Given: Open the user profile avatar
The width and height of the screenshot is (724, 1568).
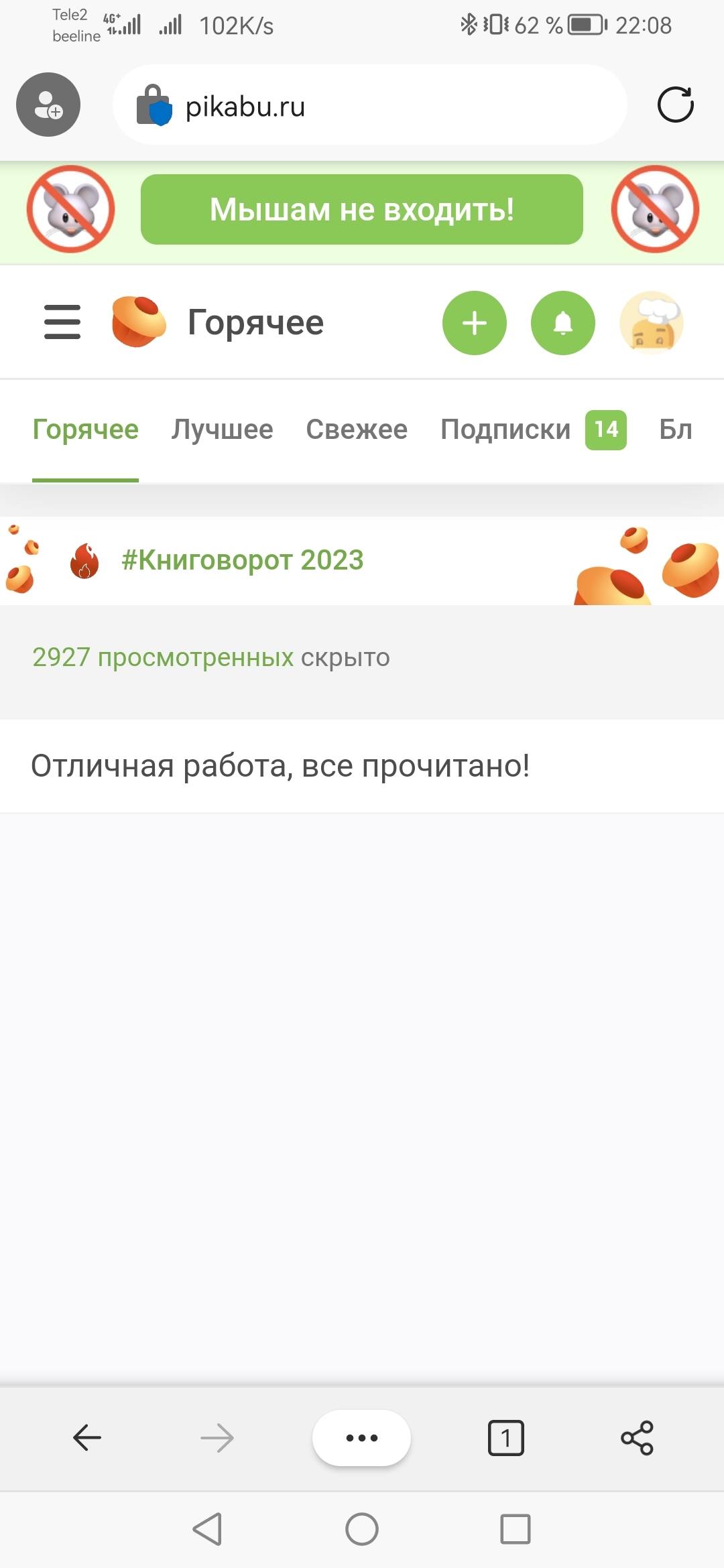Looking at the screenshot, I should [651, 323].
